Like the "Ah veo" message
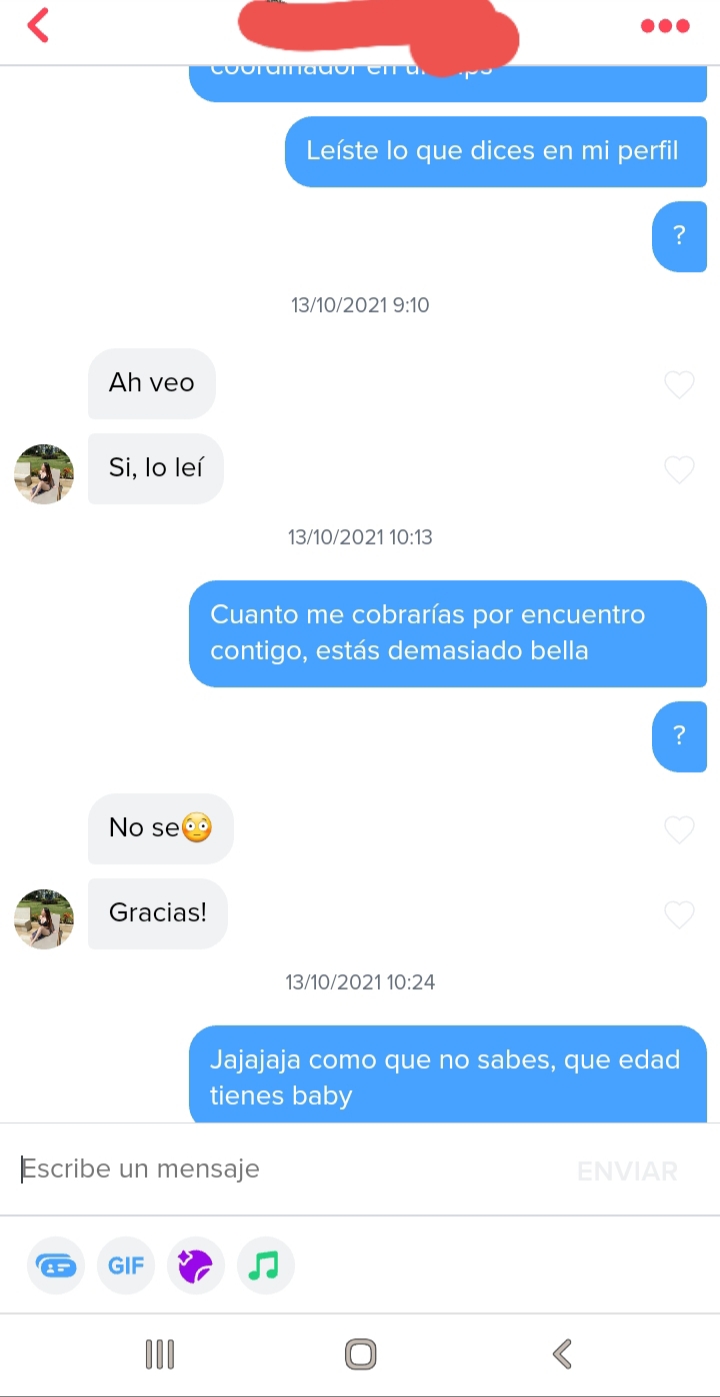 679,384
